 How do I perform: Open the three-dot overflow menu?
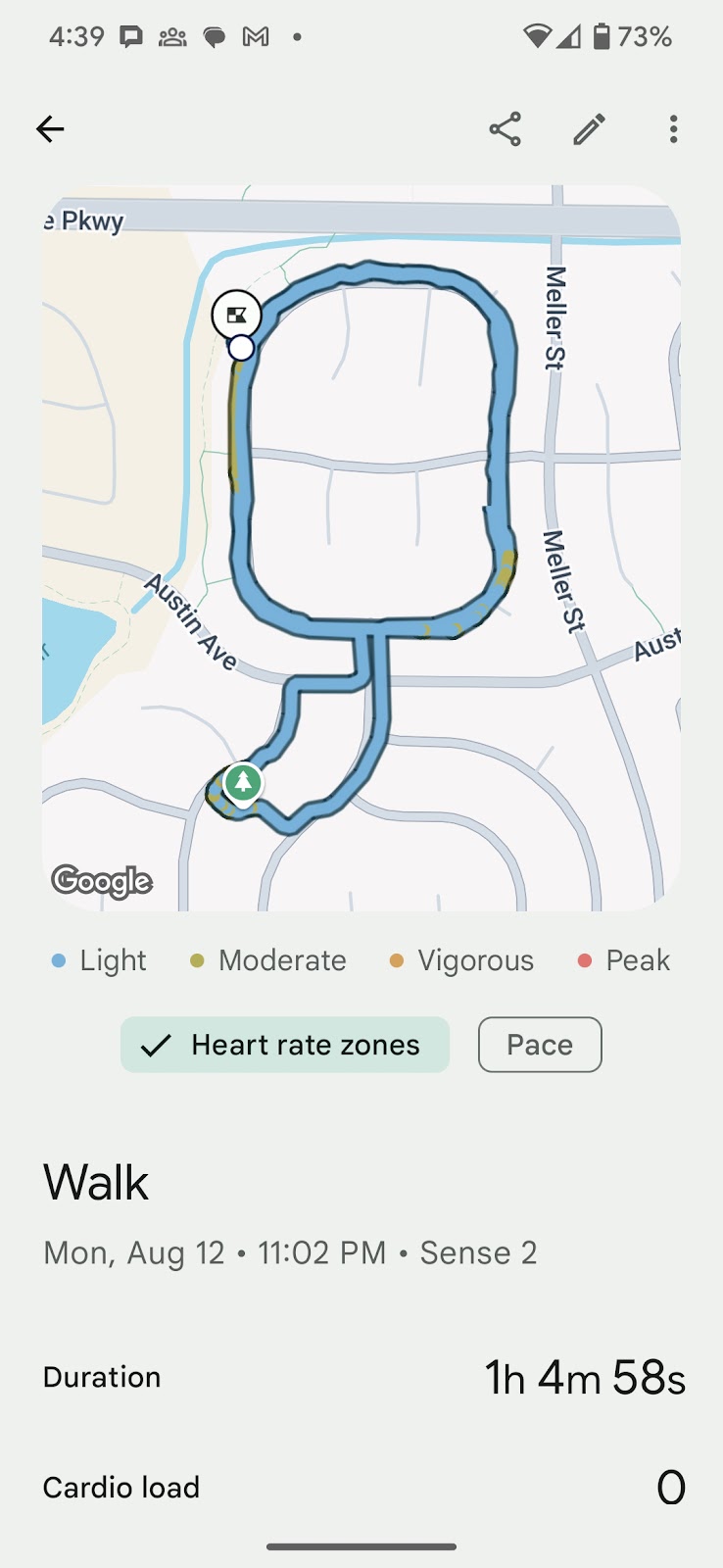click(673, 129)
